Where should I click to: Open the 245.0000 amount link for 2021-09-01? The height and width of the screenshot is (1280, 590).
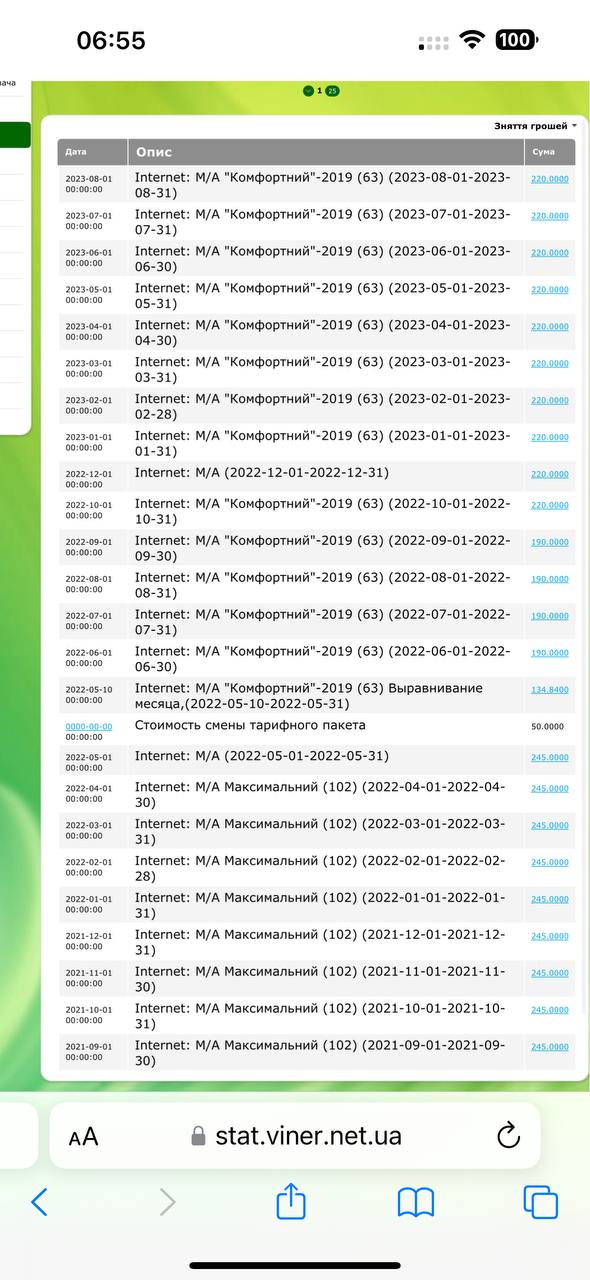[x=549, y=1047]
